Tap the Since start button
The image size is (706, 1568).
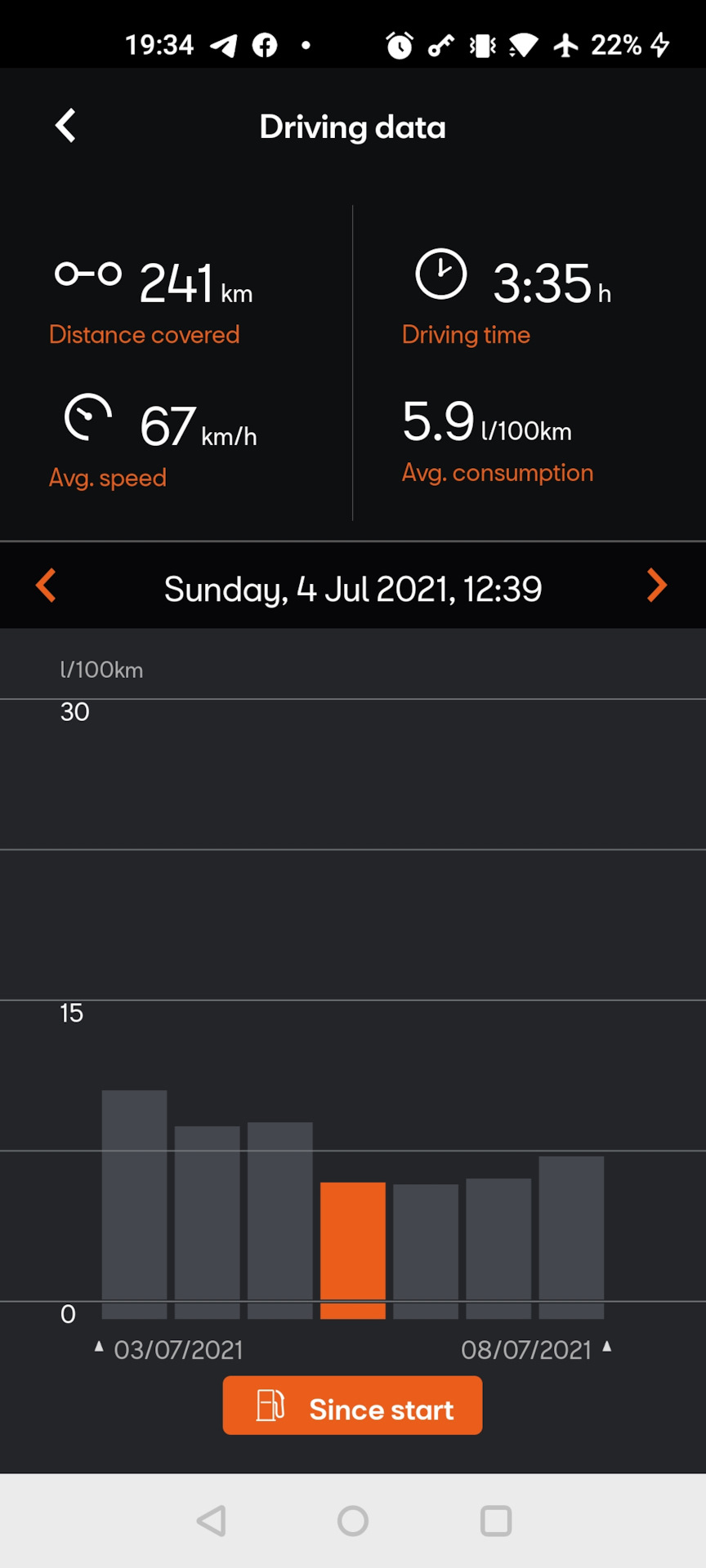pos(352,1405)
